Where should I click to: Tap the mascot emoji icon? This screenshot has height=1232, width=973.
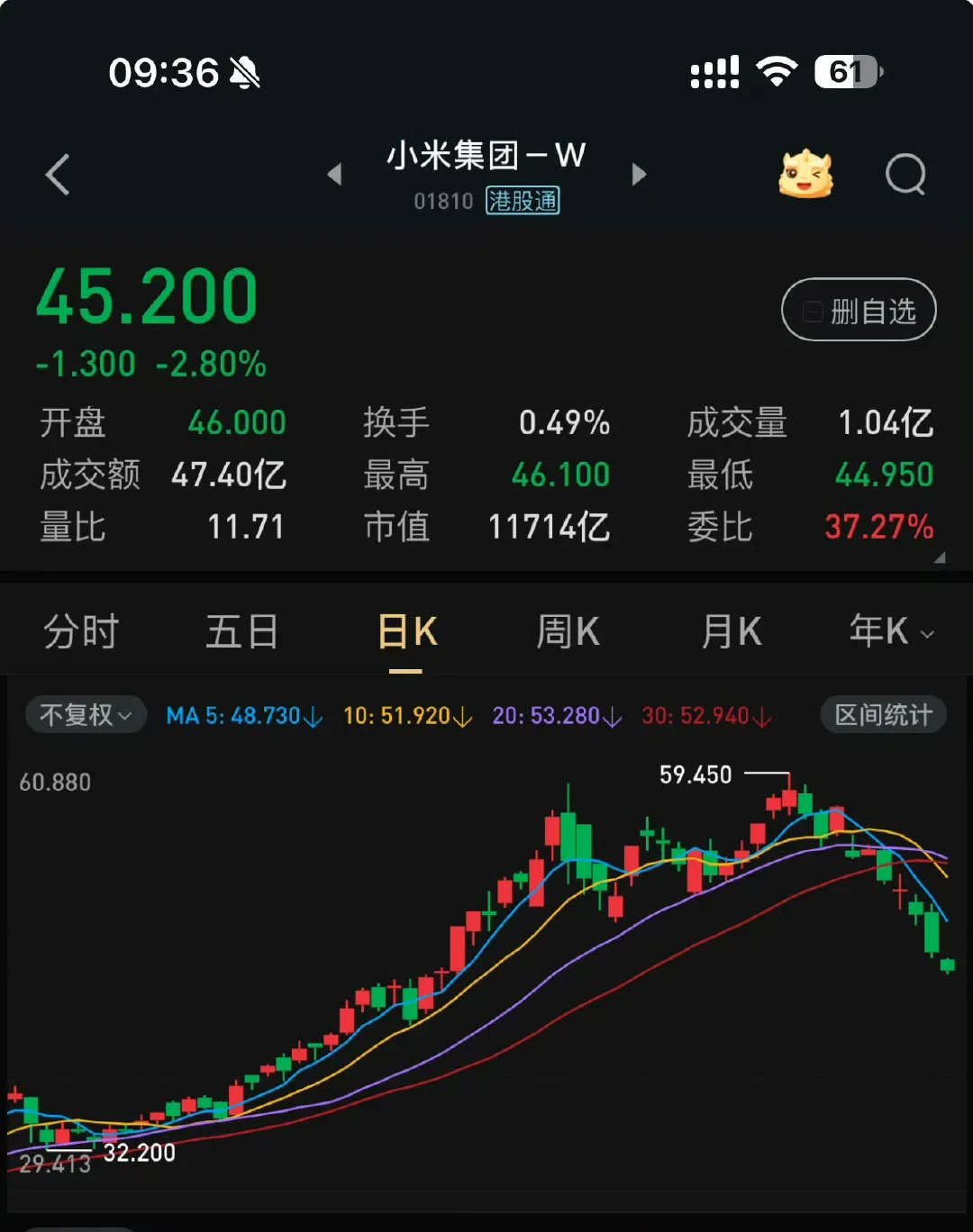(805, 174)
